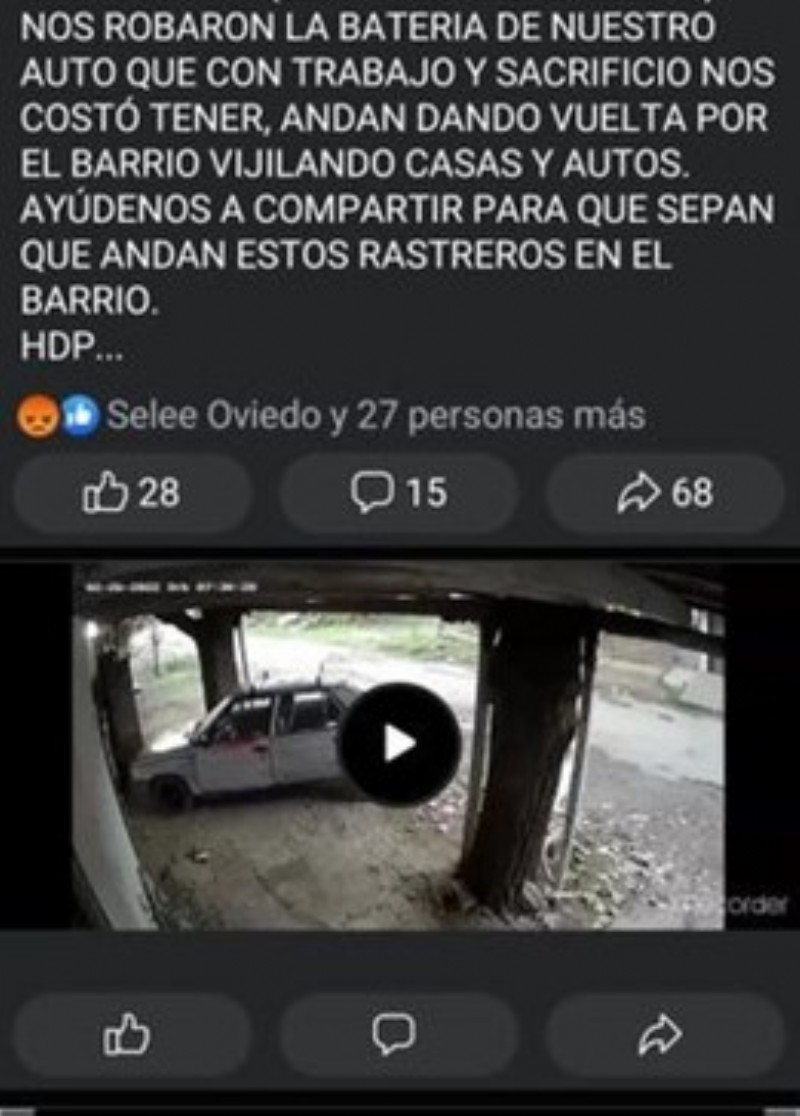The width and height of the screenshot is (800, 1116).
Task: Share the post with 68 shares
Action: pos(665,493)
